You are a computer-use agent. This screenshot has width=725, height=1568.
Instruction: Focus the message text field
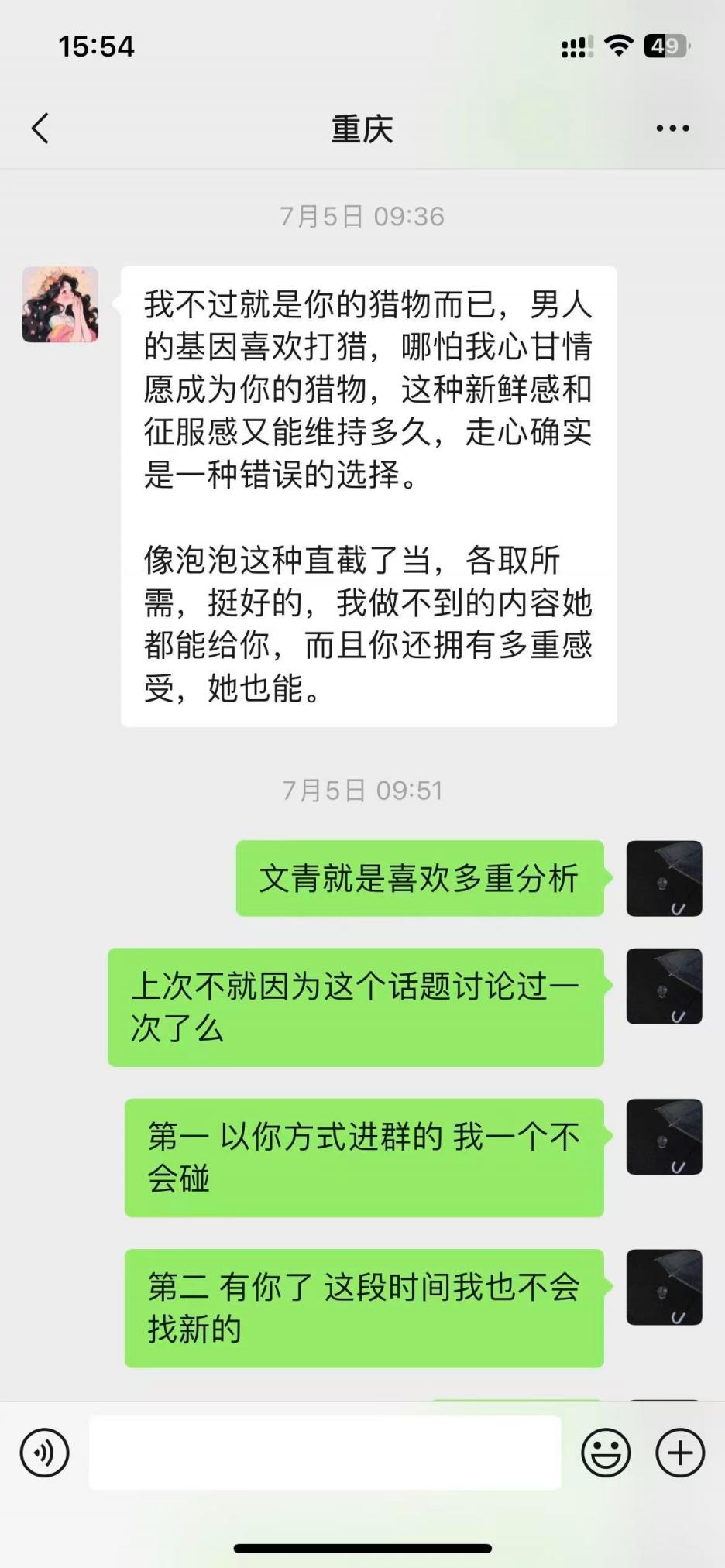tap(325, 1452)
